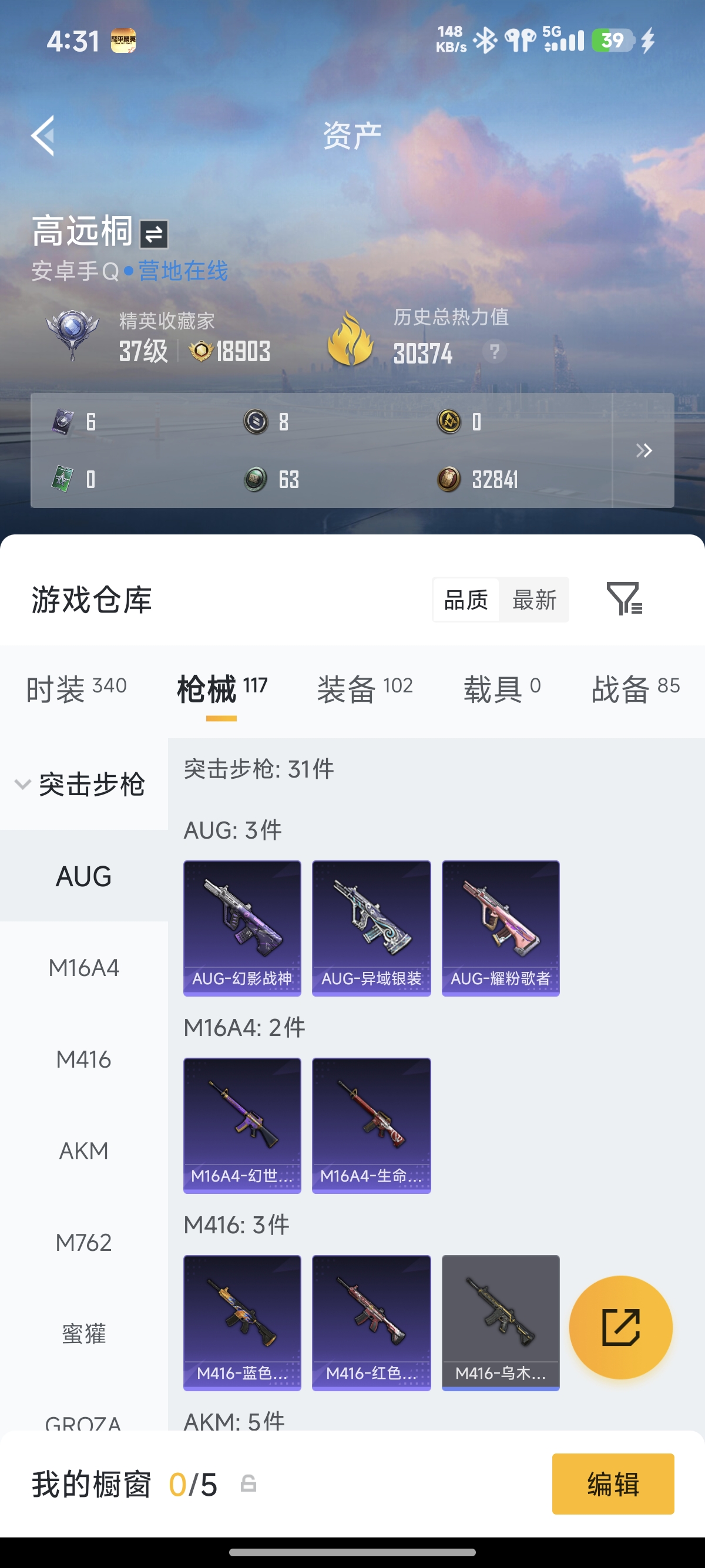Image resolution: width=705 pixels, height=1568 pixels.
Task: Open the AUG-幻影战神 skin
Action: coord(242,928)
